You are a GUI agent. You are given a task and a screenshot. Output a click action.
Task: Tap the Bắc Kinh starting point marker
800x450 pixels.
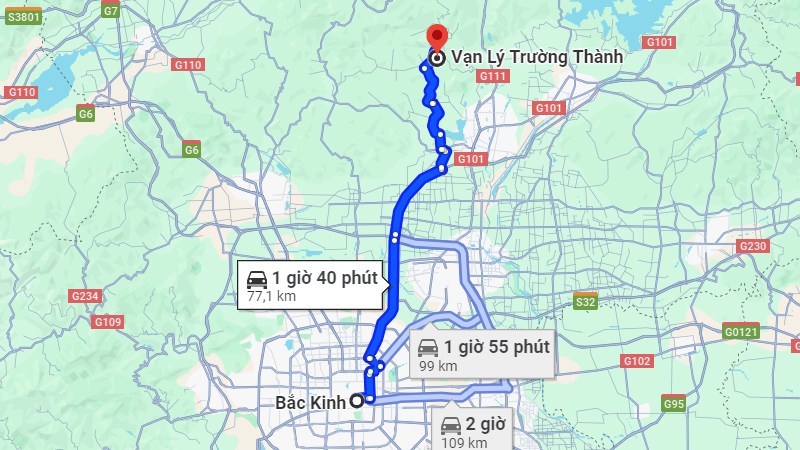[356, 401]
